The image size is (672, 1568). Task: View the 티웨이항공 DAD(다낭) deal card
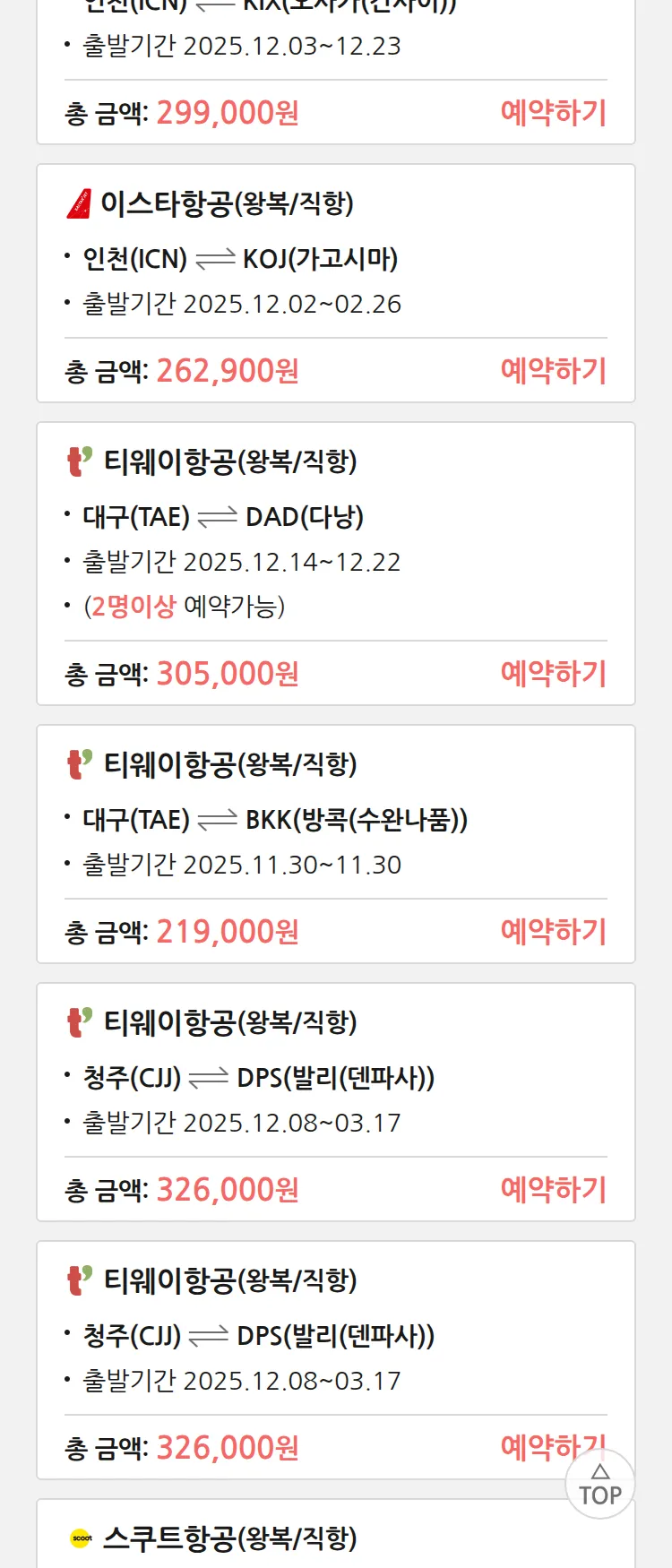(305, 516)
